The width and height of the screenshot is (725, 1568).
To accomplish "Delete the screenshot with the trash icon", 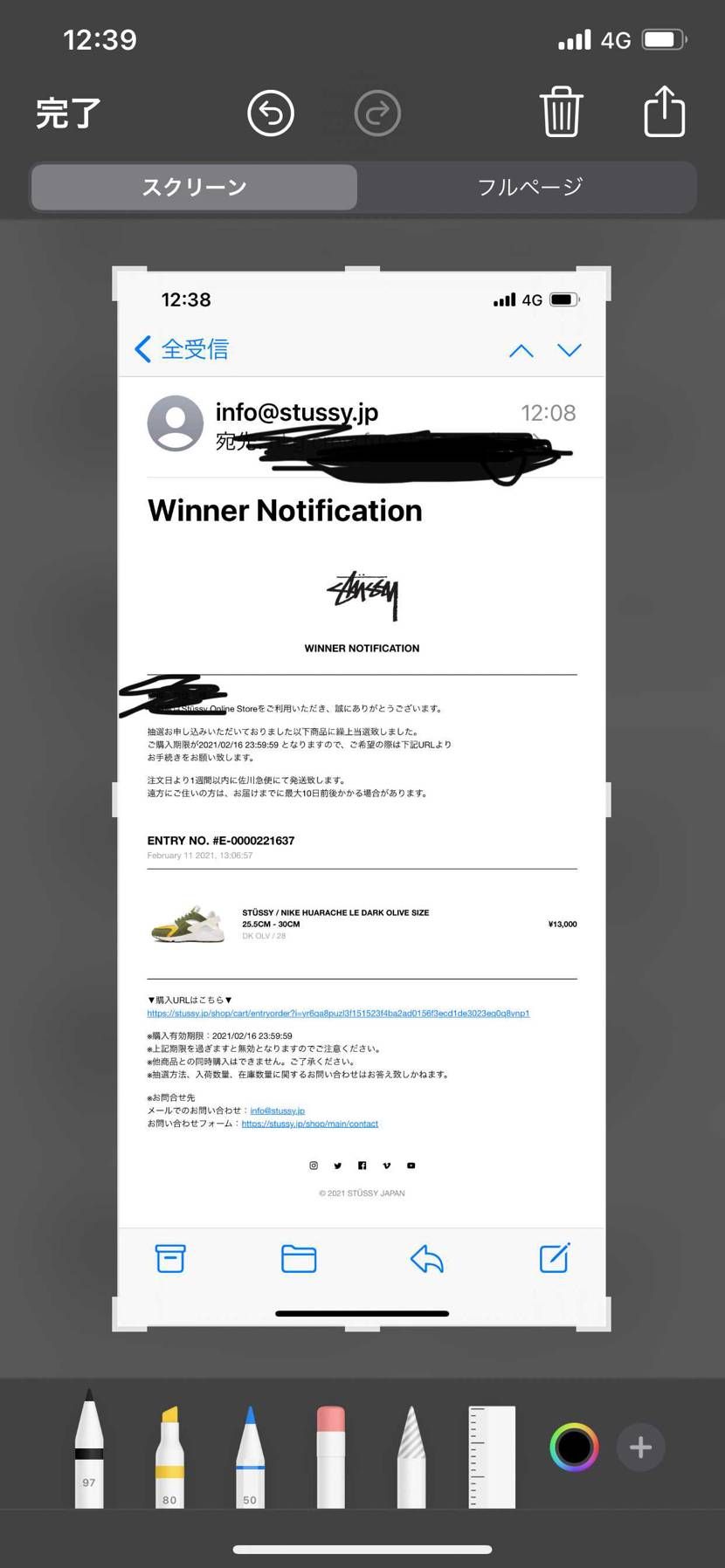I will tap(561, 112).
